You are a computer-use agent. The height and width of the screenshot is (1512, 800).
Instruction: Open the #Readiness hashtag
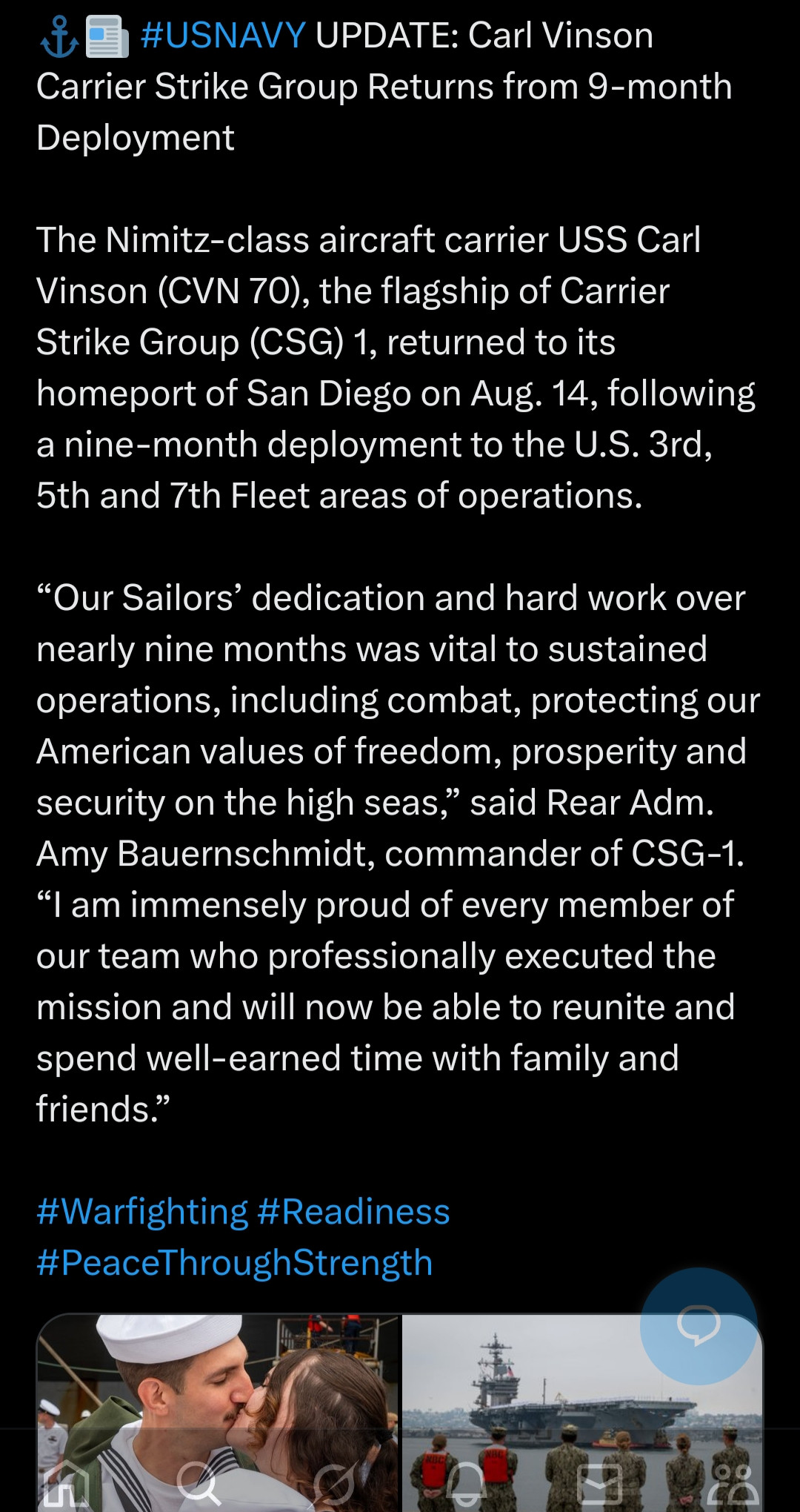(x=354, y=1212)
